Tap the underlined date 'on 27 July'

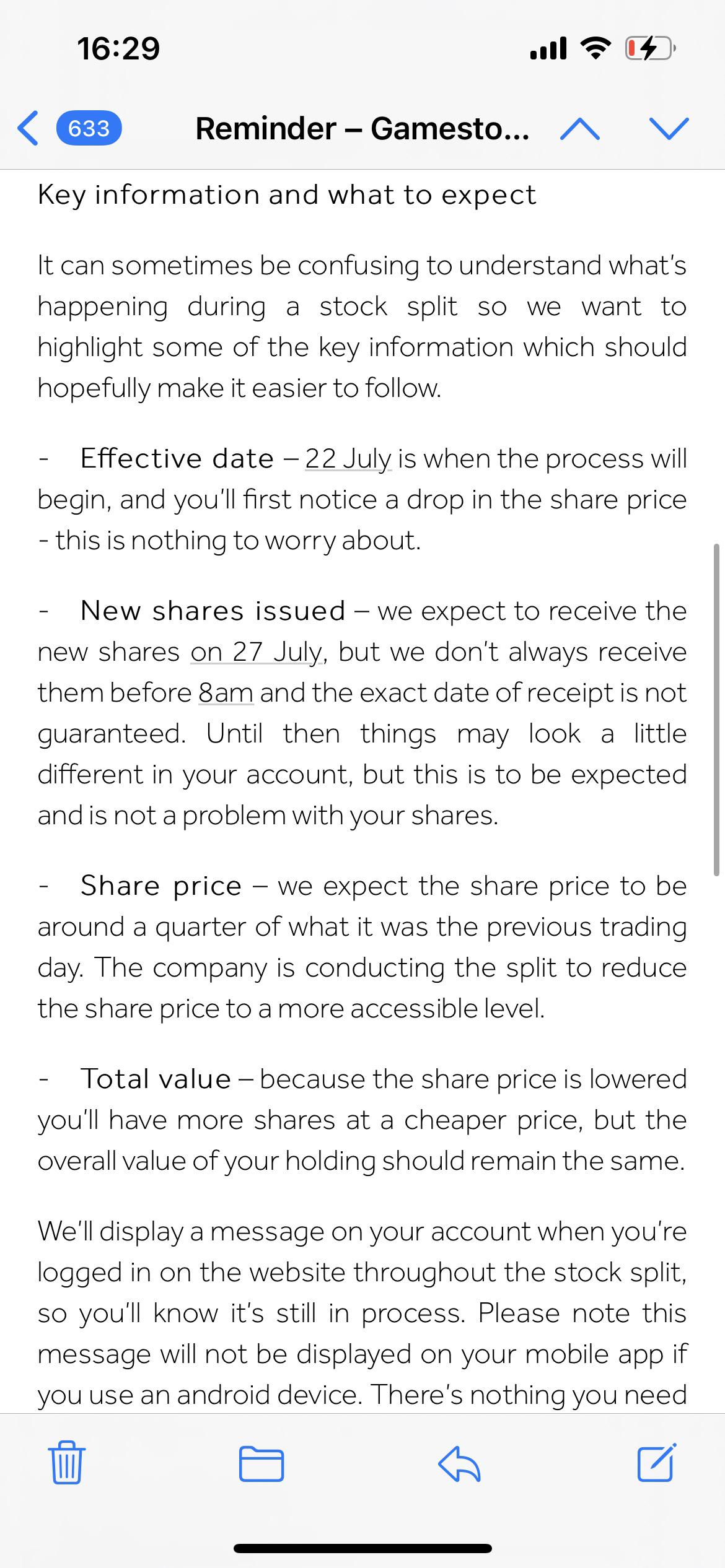click(x=253, y=651)
